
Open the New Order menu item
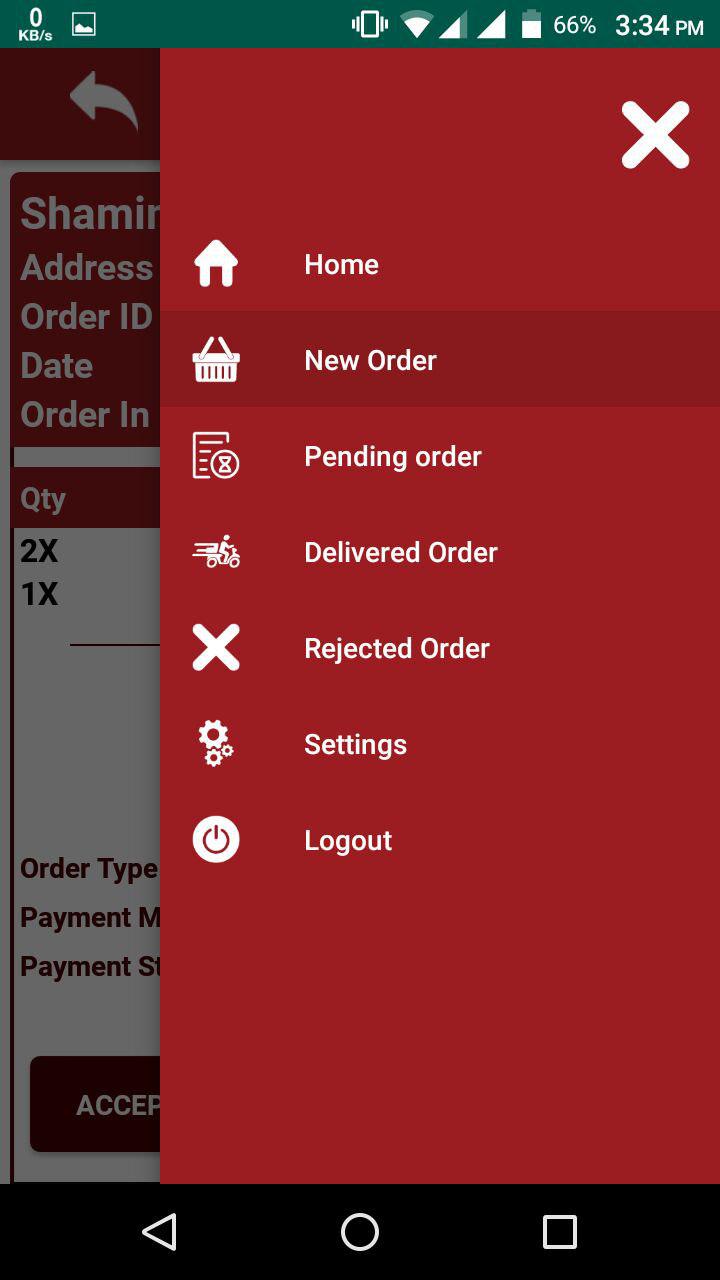pos(370,360)
